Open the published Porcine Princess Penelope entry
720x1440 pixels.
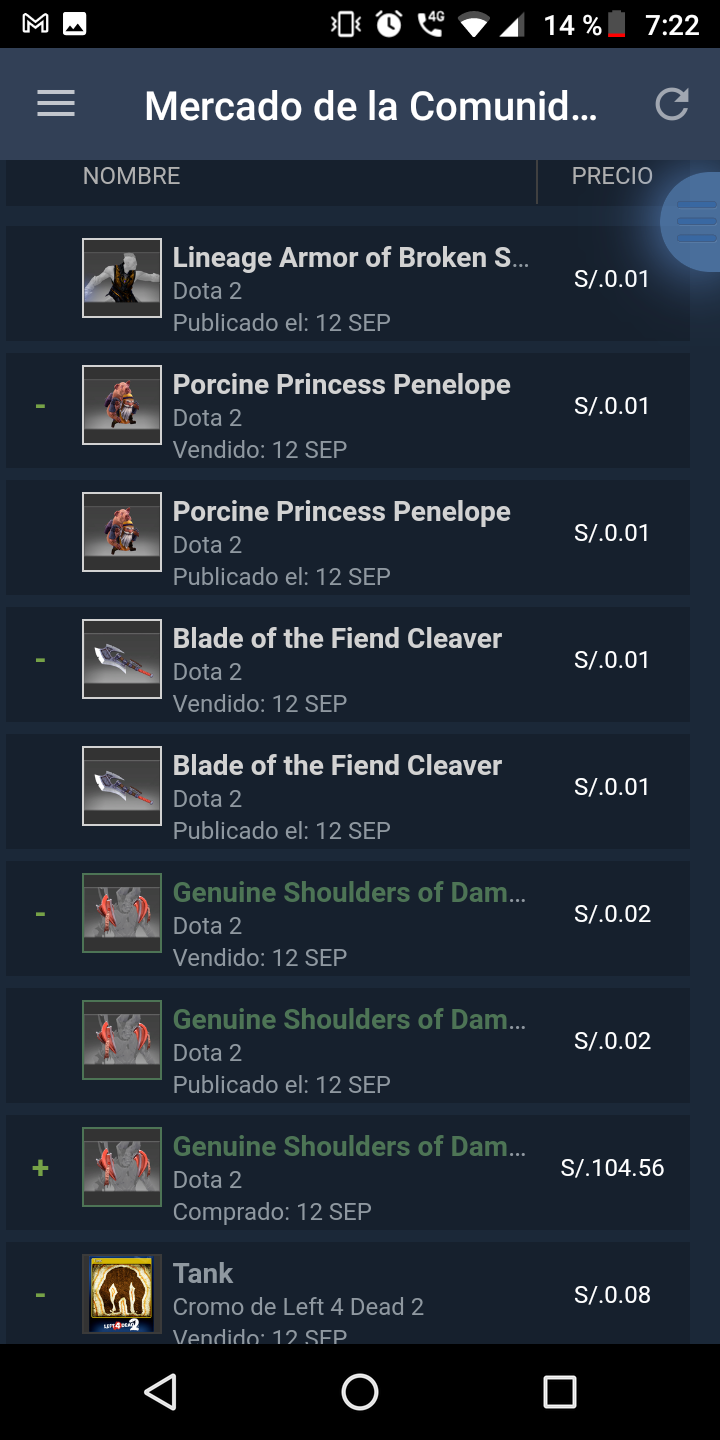tap(348, 537)
